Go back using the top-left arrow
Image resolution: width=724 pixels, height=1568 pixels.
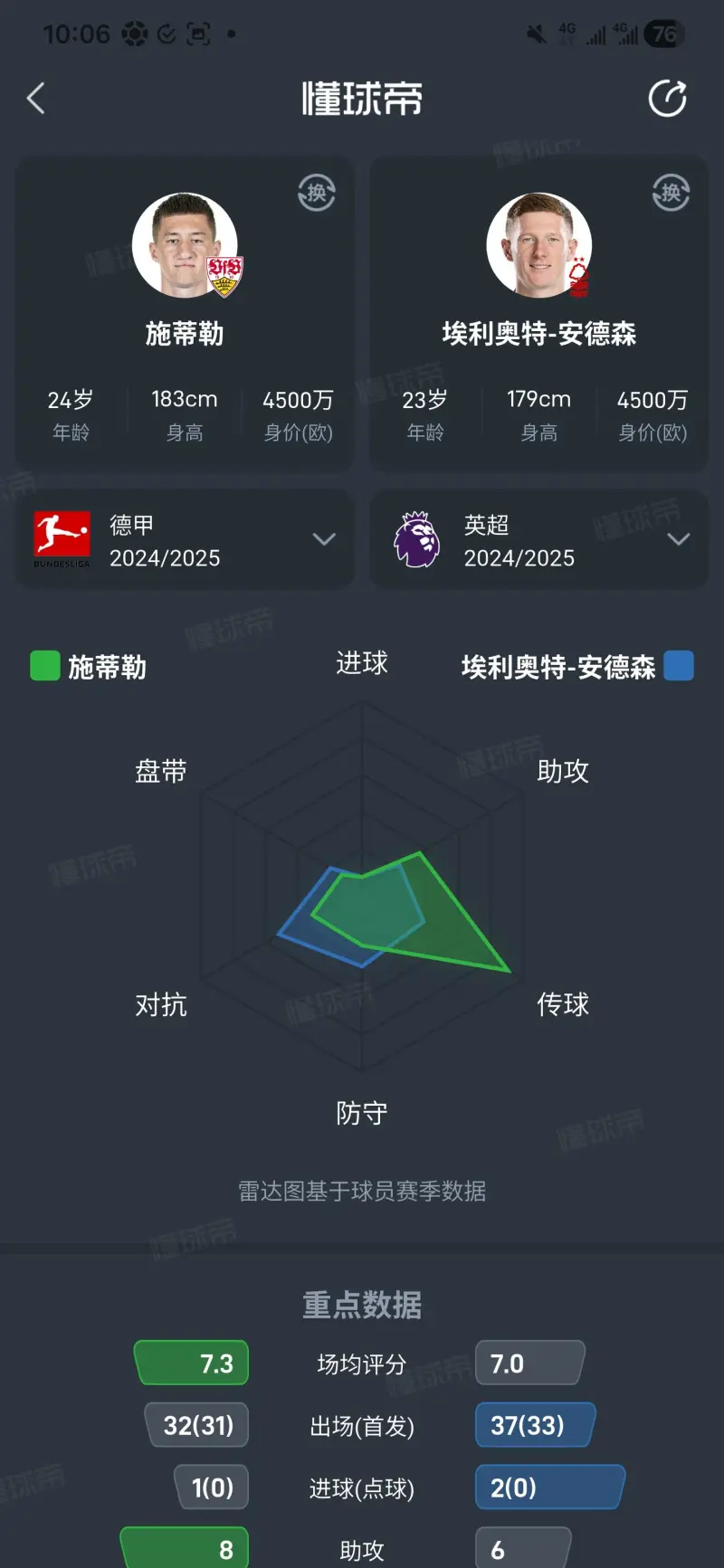[36, 99]
